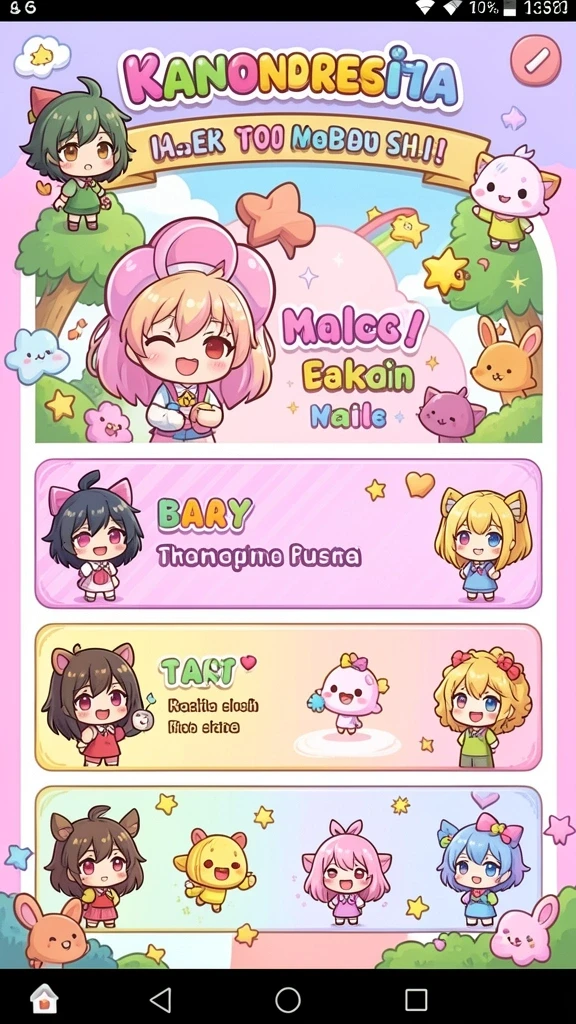The width and height of the screenshot is (576, 1024).
Task: Open the blue card with four characters
Action: coord(288,859)
